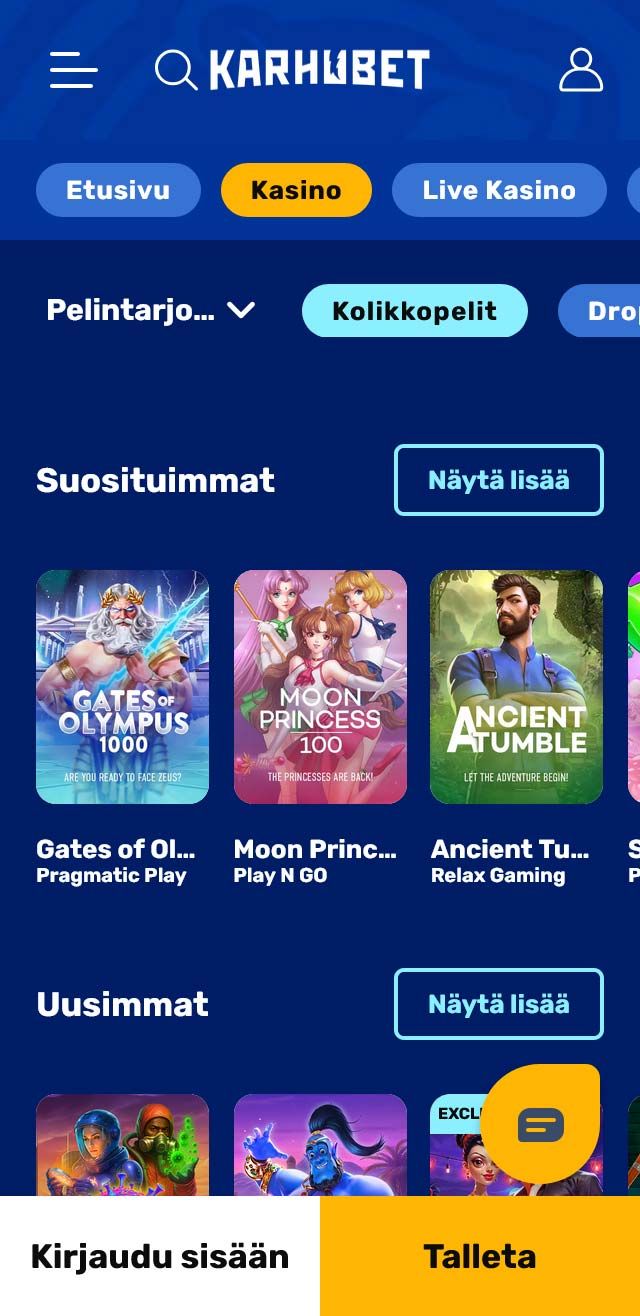Image resolution: width=640 pixels, height=1316 pixels.
Task: Select the Kolikkopelit filter chip
Action: (414, 311)
